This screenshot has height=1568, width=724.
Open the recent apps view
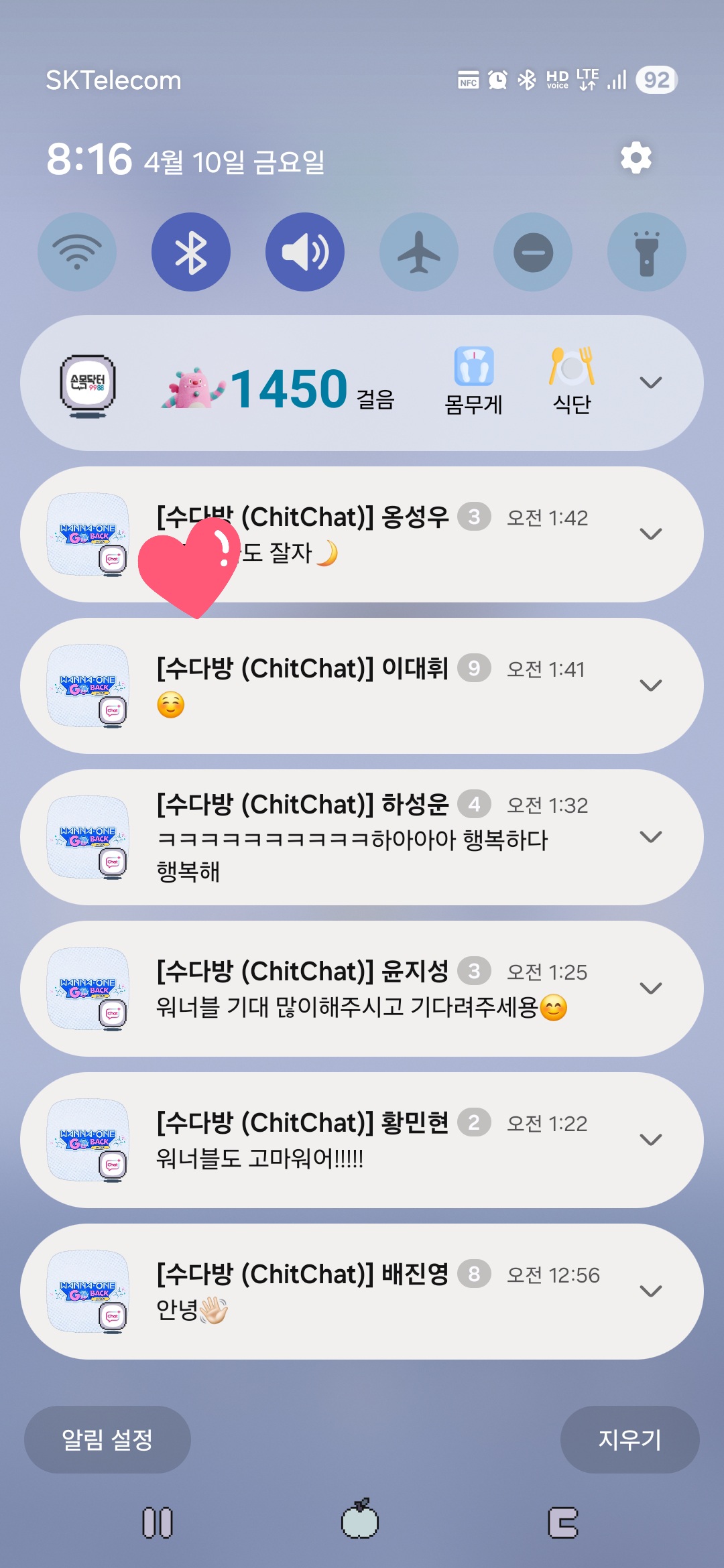click(x=158, y=1522)
